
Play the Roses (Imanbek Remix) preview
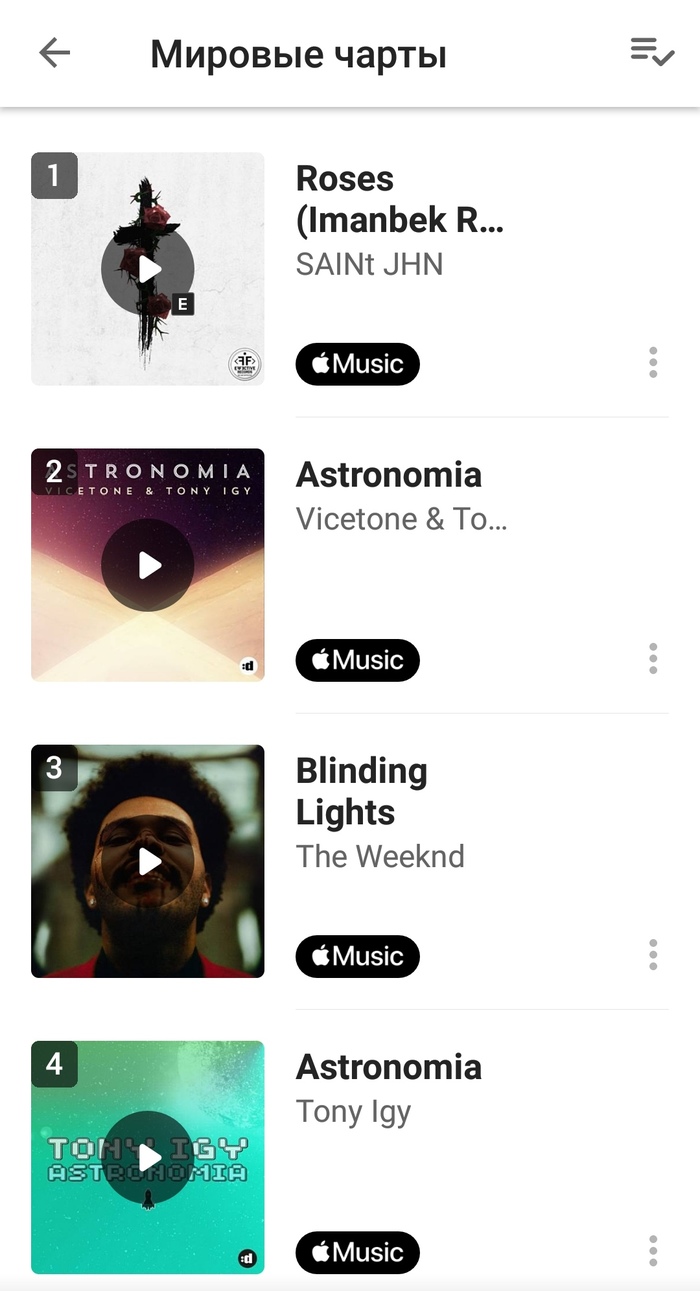pyautogui.click(x=148, y=269)
